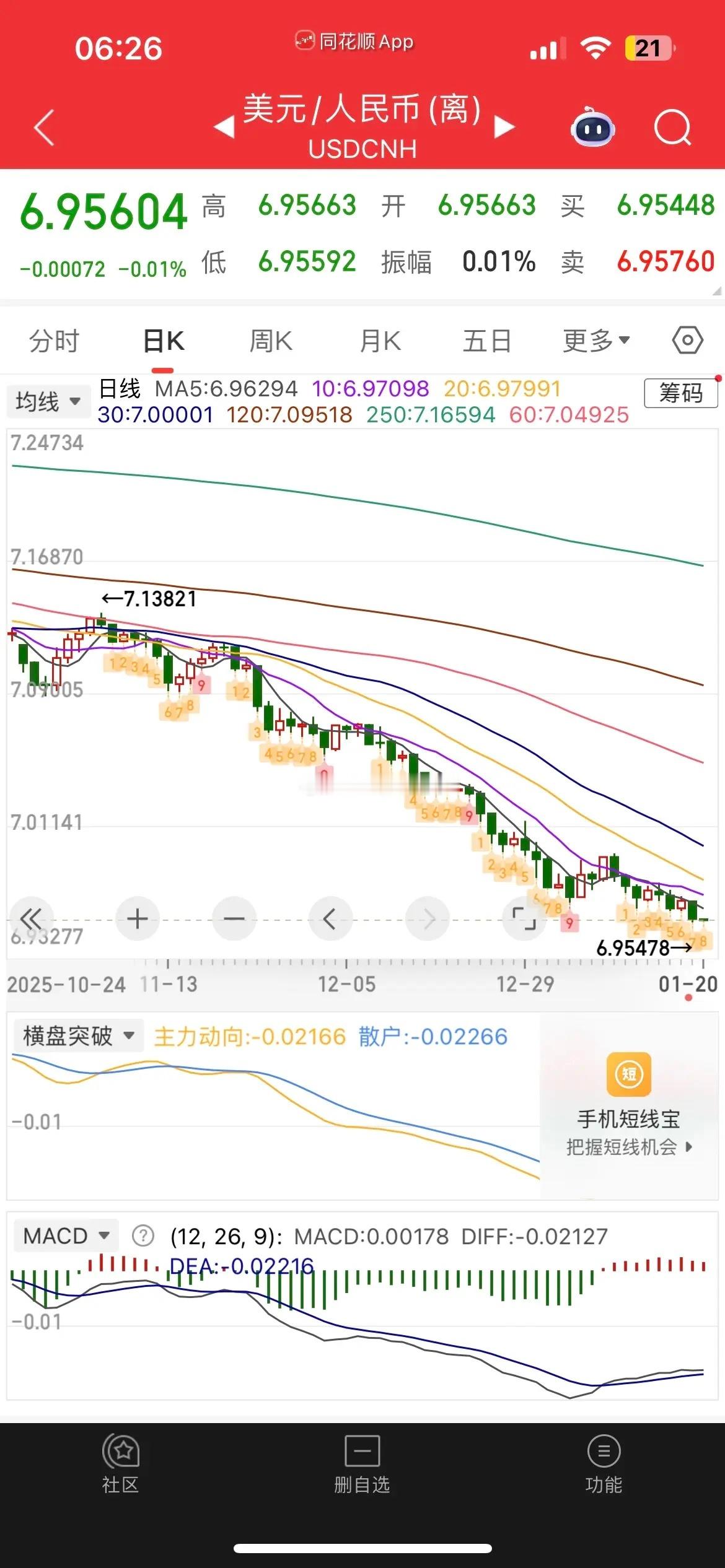Screen dimensions: 725x1568
Task: Select the 月K chart tab
Action: click(380, 341)
